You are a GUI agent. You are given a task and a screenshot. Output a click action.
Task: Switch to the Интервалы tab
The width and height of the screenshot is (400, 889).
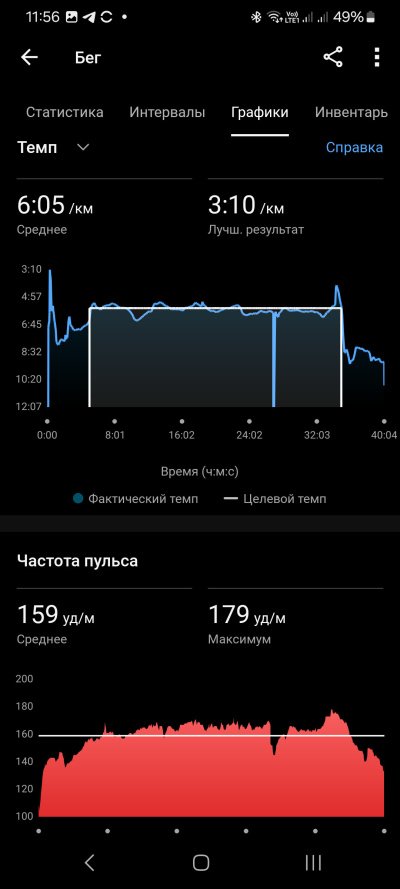(x=167, y=112)
